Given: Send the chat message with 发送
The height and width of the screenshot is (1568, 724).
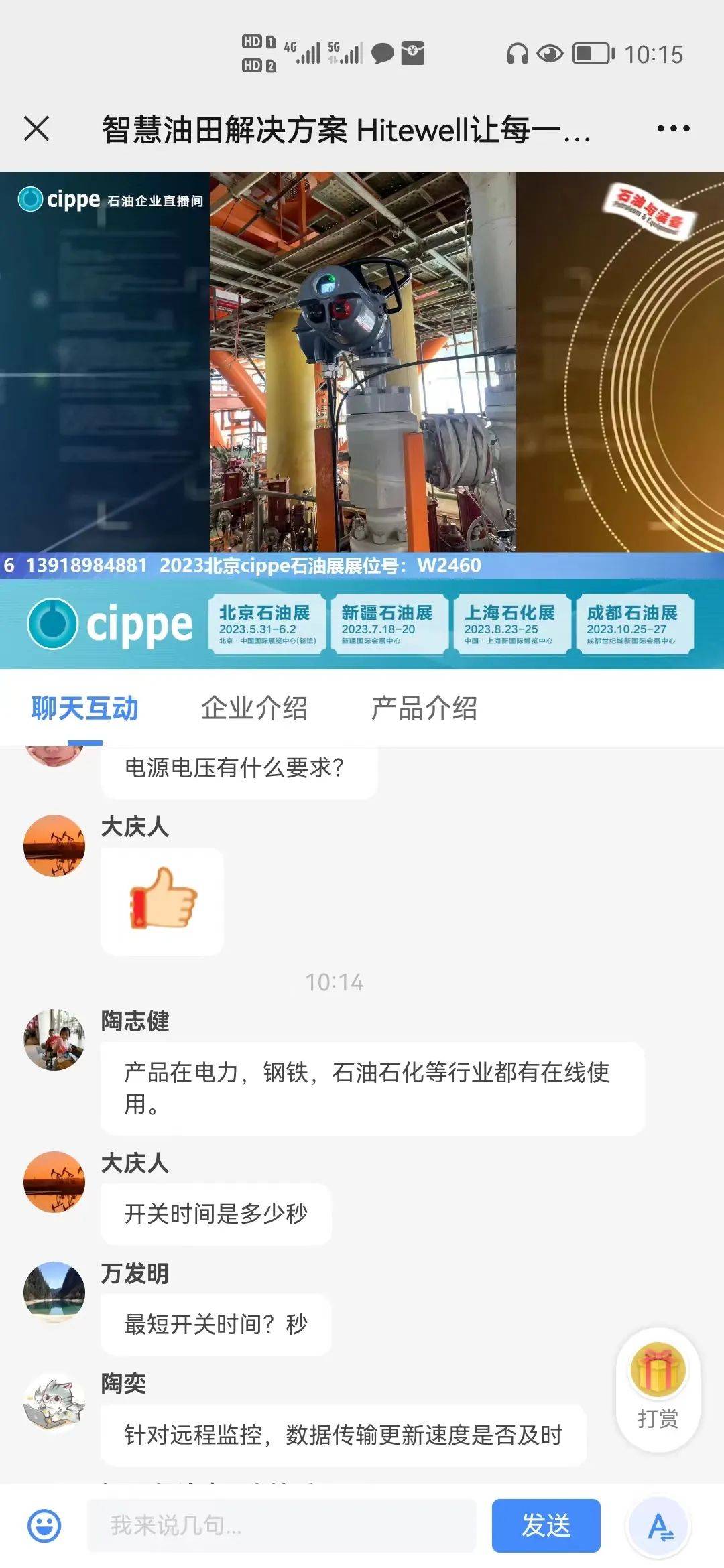Looking at the screenshot, I should pos(546,1526).
